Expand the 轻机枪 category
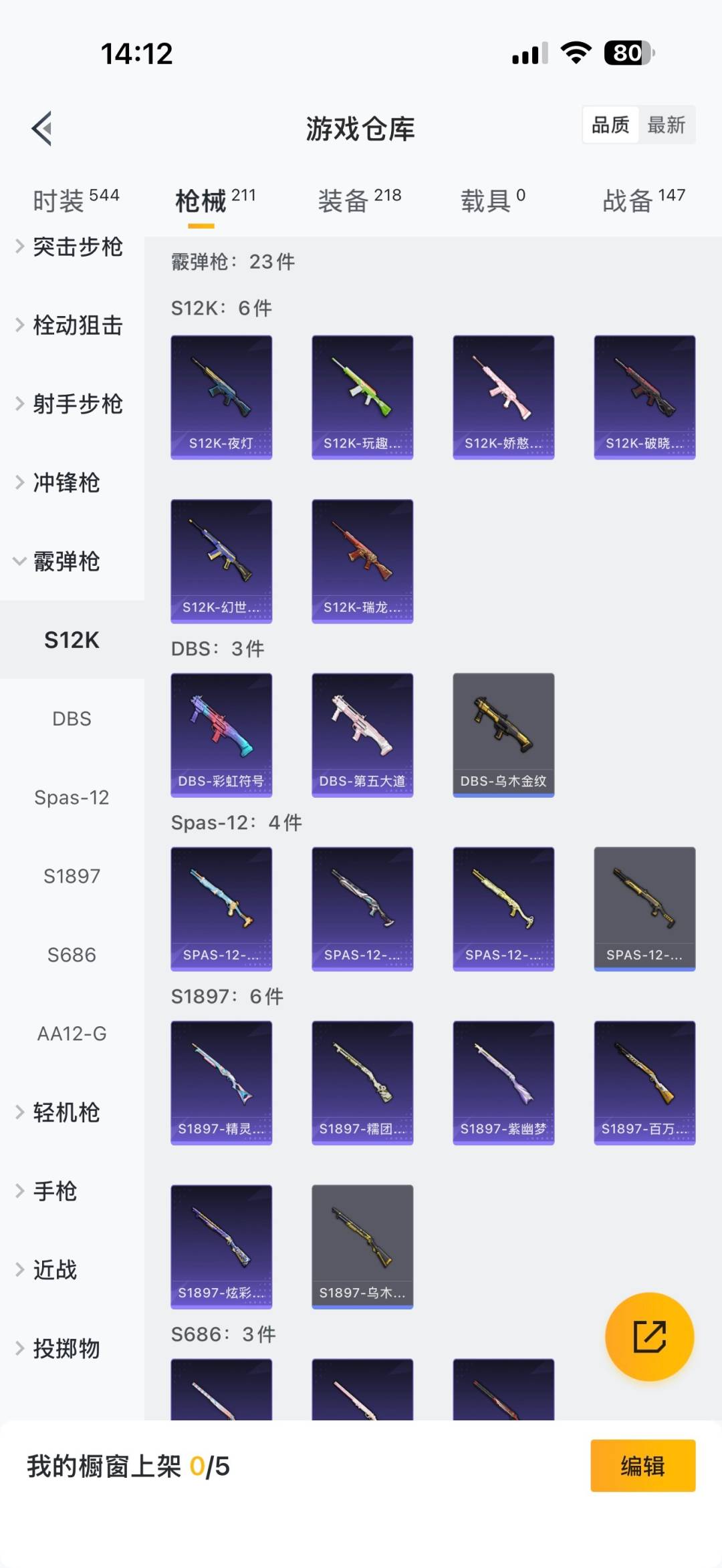Screen dimensions: 722x1568 (66, 1112)
